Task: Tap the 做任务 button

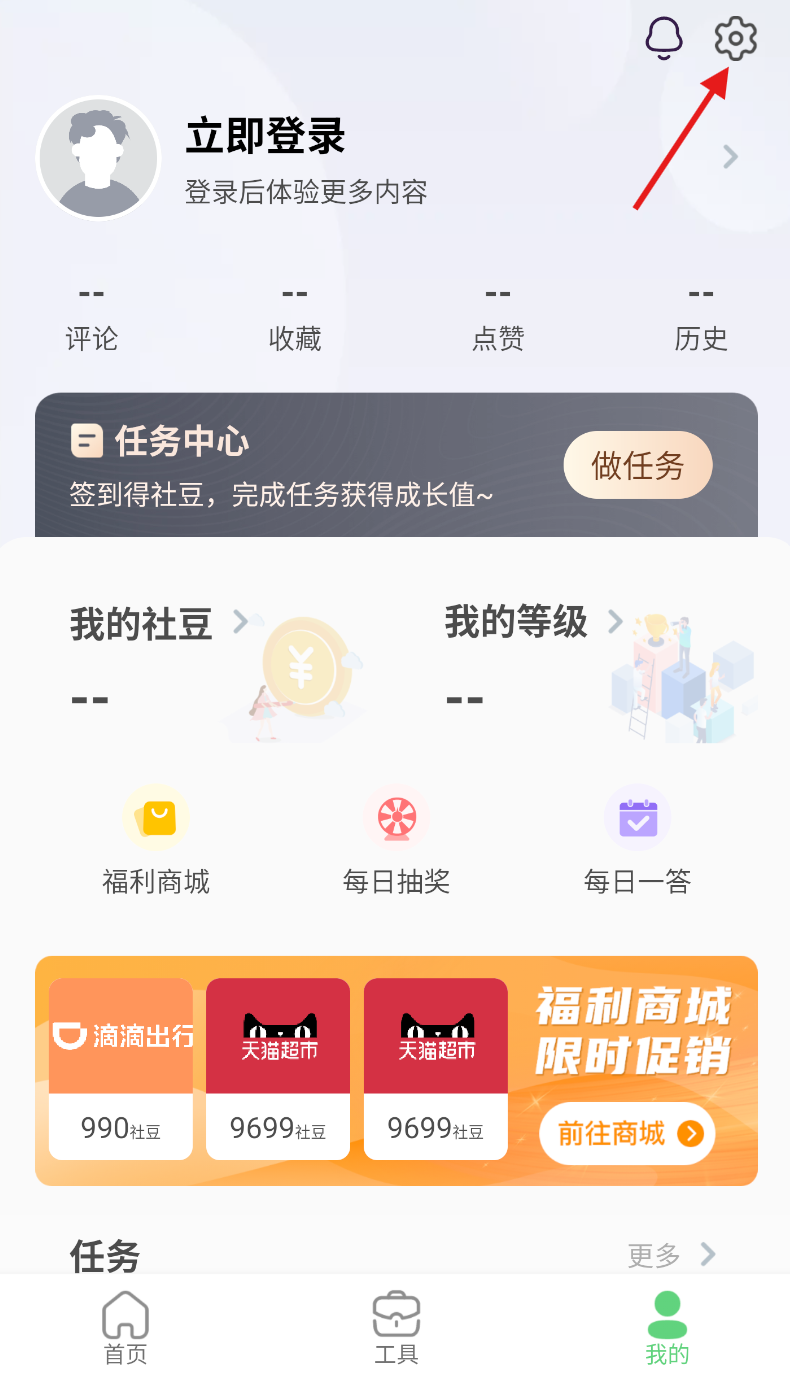Action: pos(638,465)
